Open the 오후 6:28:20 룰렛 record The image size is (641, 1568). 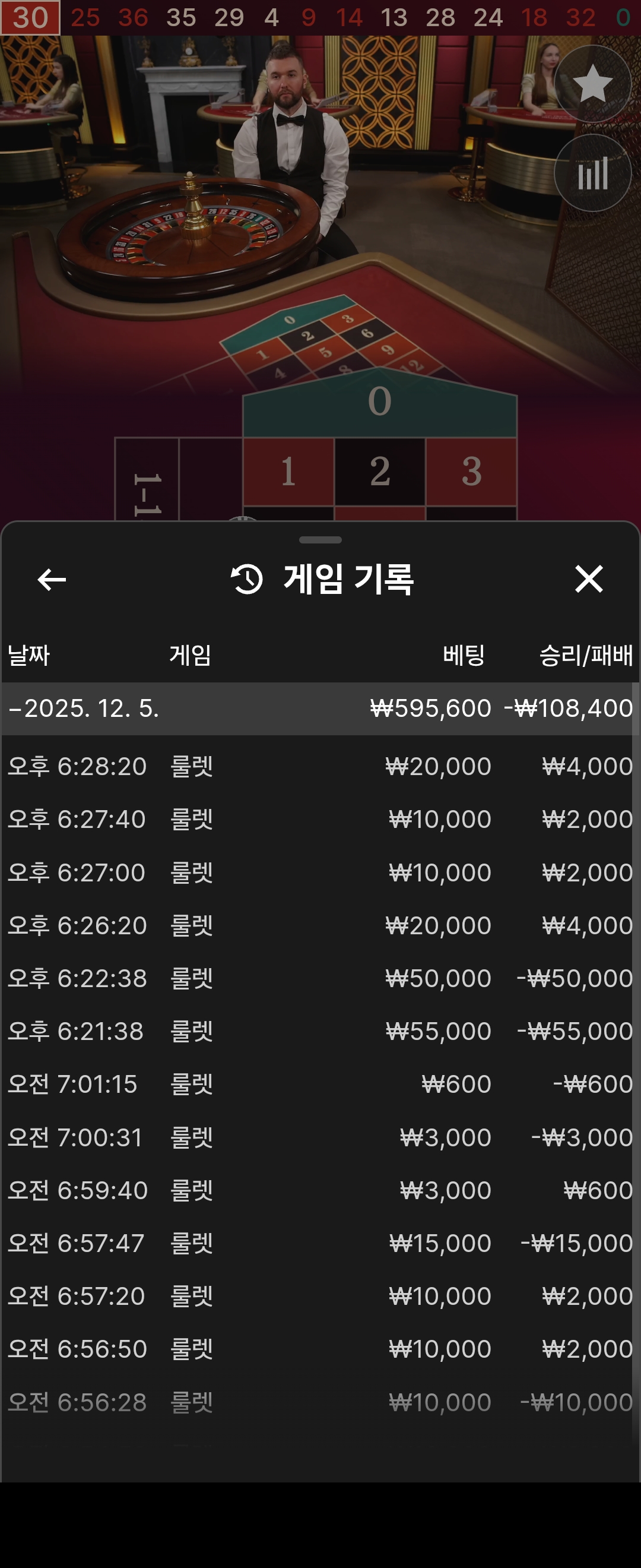click(320, 766)
